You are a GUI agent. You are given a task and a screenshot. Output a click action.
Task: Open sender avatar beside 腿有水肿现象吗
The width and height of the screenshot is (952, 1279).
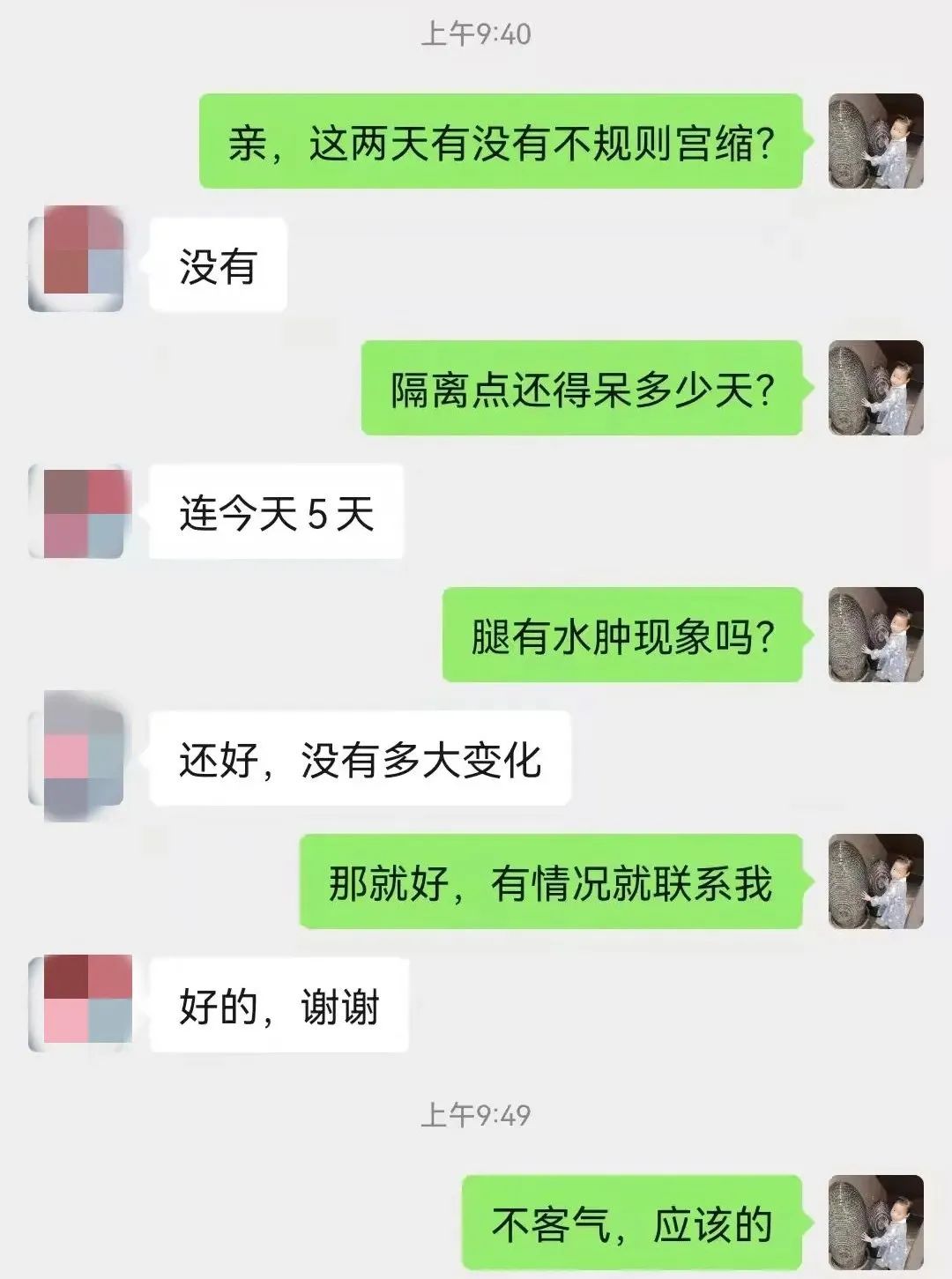pyautogui.click(x=875, y=635)
